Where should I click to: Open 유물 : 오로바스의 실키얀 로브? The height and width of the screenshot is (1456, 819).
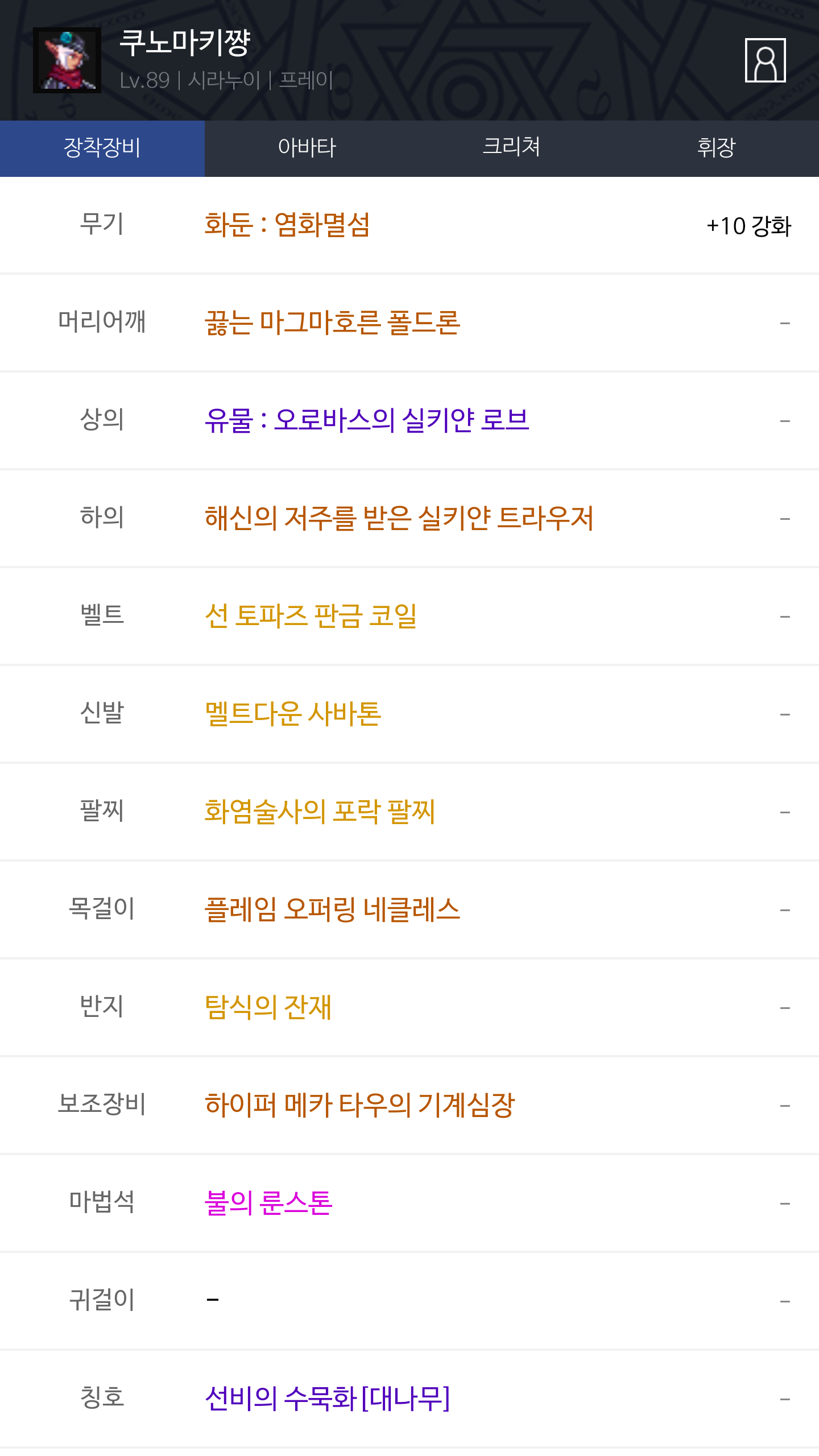tap(367, 420)
